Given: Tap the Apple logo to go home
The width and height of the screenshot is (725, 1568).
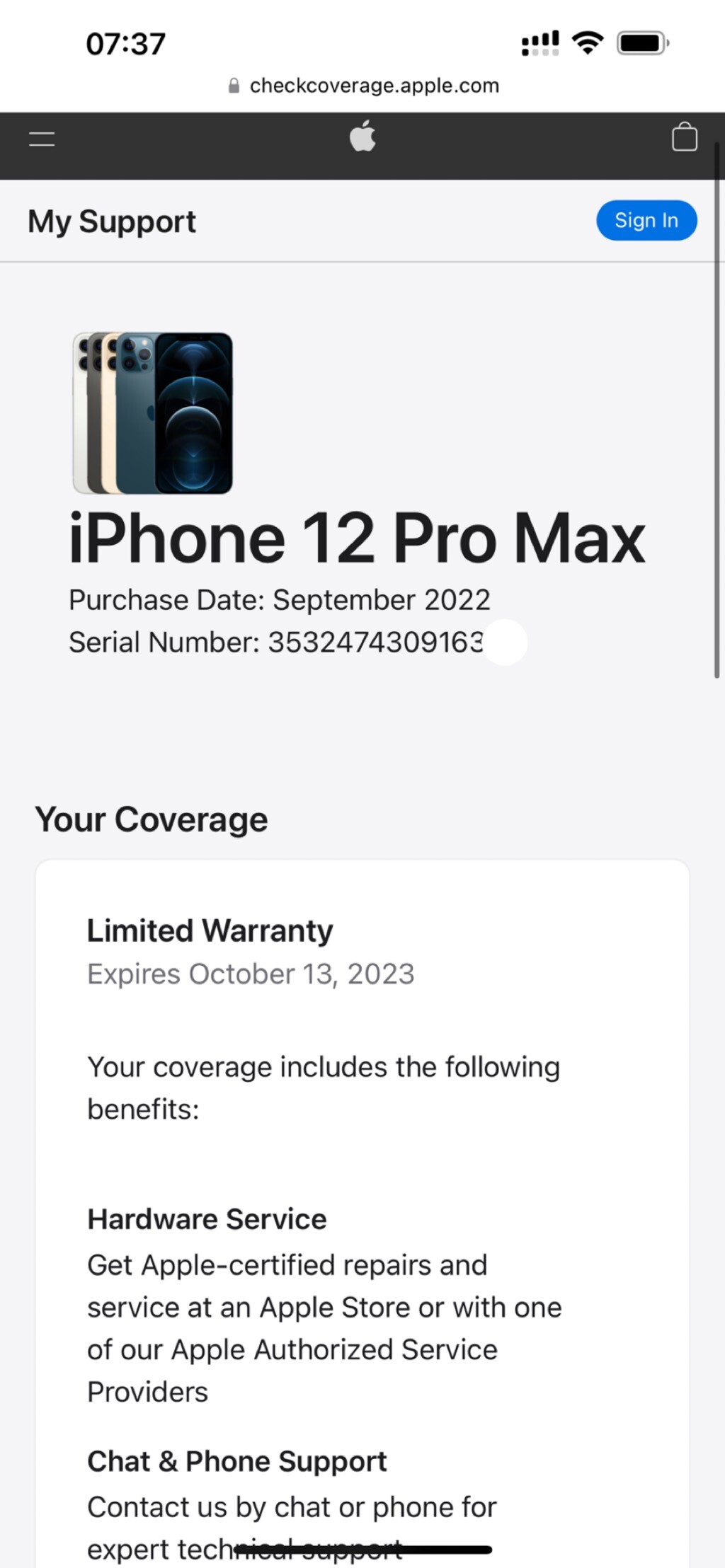Looking at the screenshot, I should [362, 136].
